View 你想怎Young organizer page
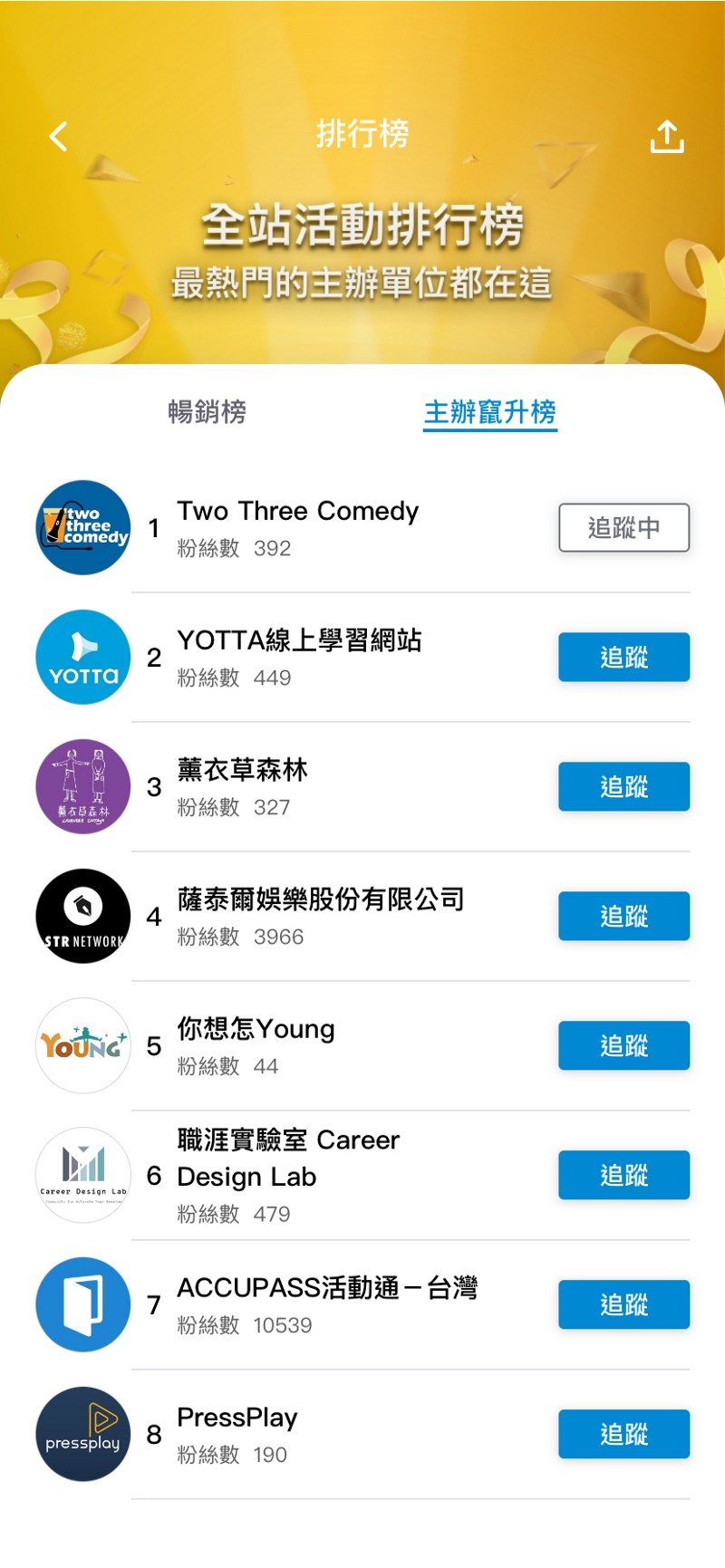This screenshot has width=725, height=1568. (256, 1030)
